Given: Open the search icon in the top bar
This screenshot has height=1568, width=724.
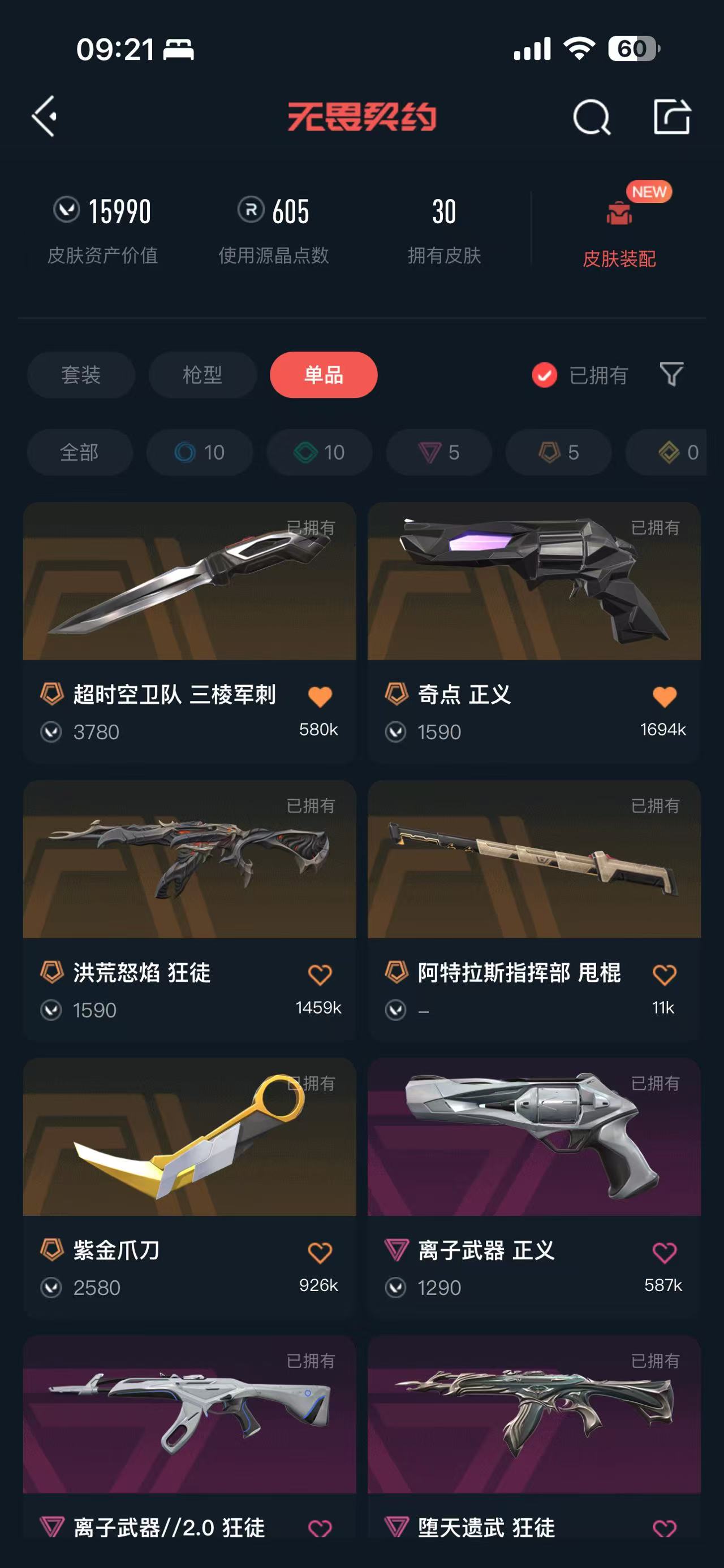Looking at the screenshot, I should click(591, 116).
